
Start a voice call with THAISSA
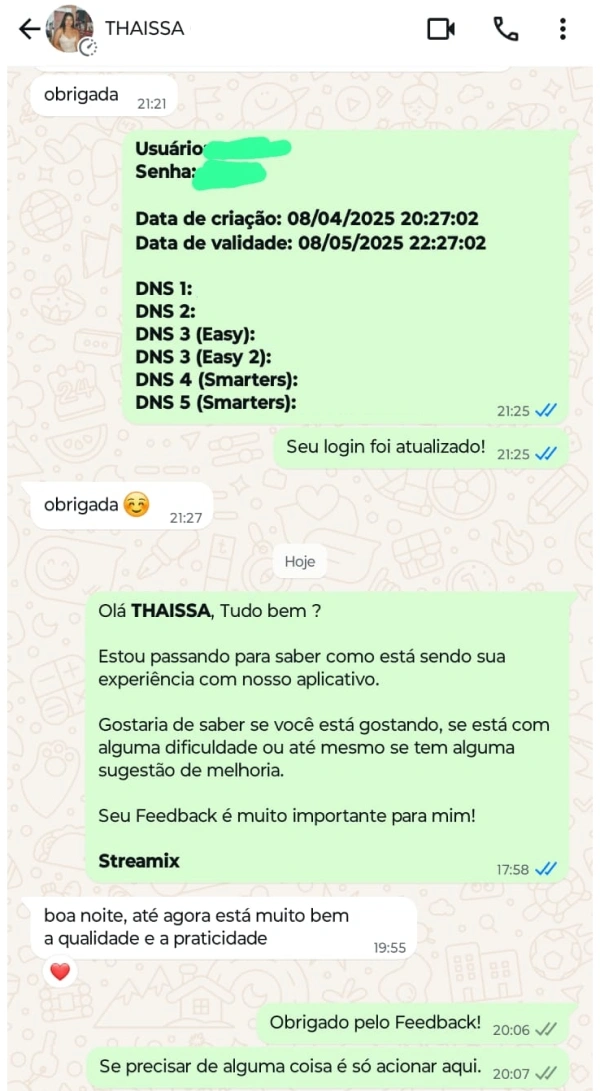coord(506,29)
